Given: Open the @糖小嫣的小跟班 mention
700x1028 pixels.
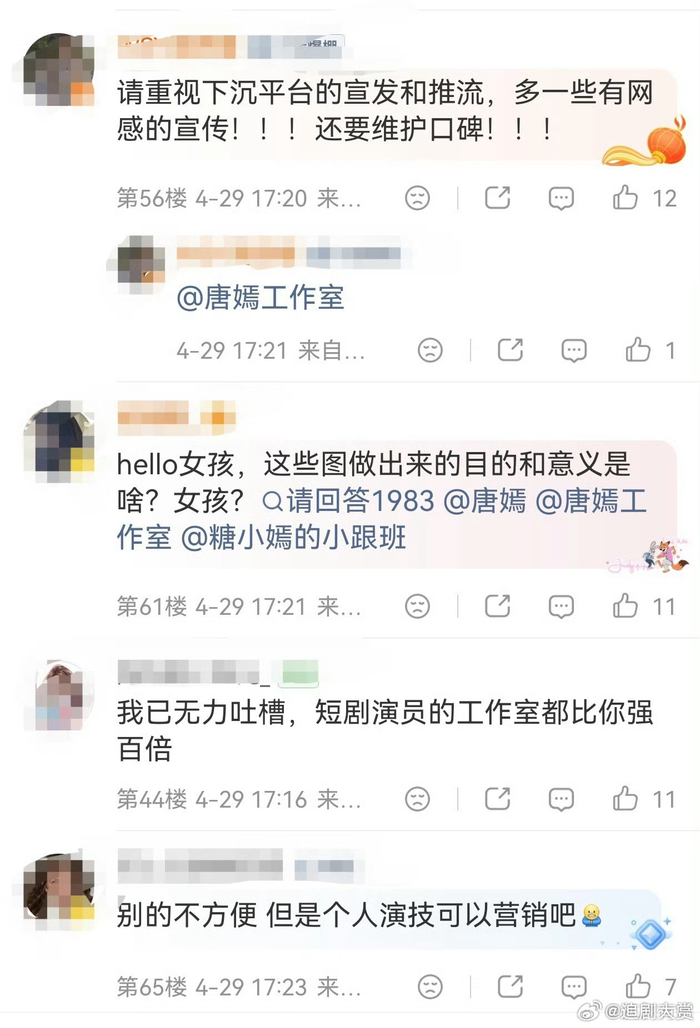Looking at the screenshot, I should tap(293, 537).
